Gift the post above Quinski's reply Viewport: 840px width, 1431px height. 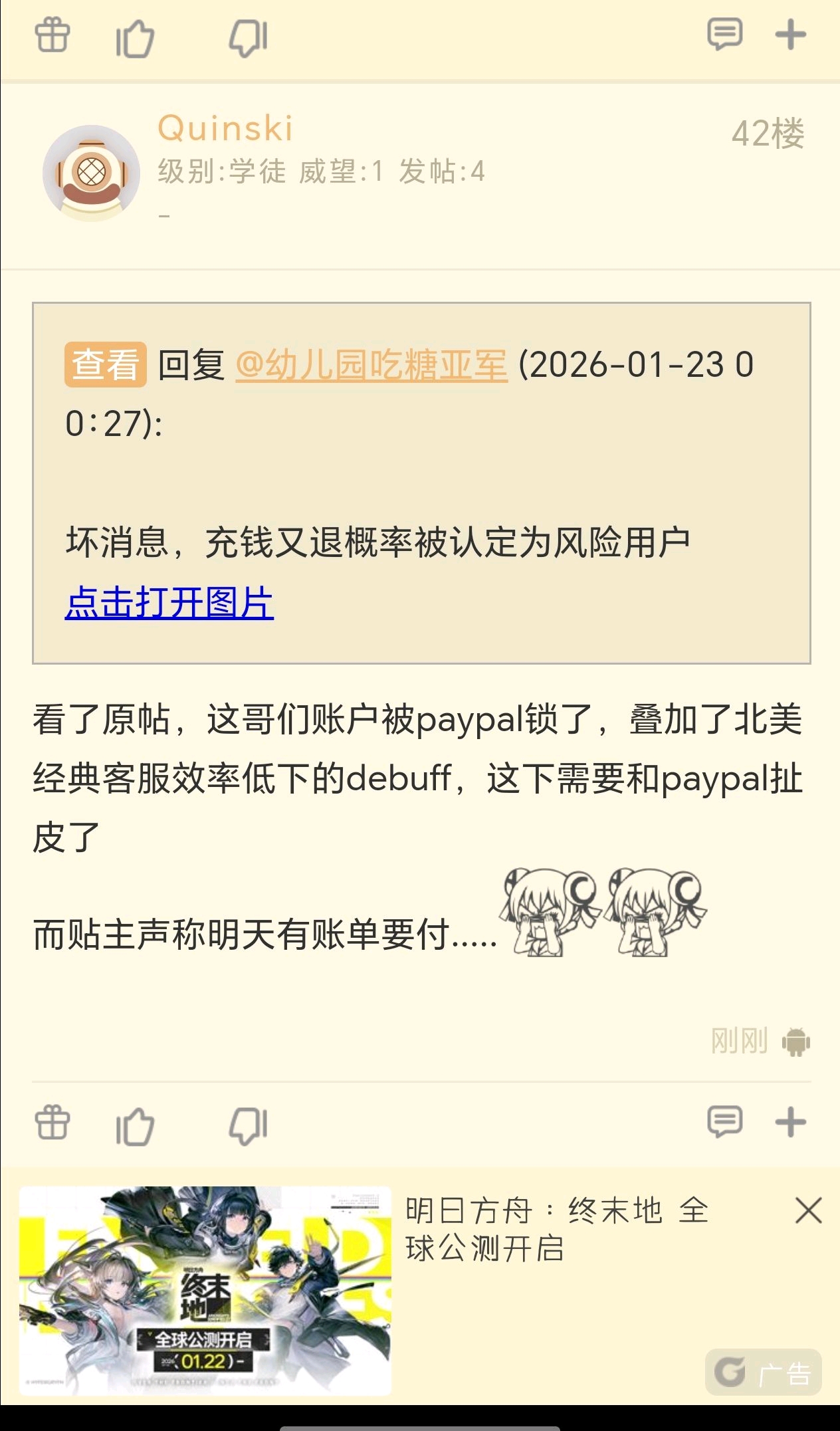pos(52,35)
